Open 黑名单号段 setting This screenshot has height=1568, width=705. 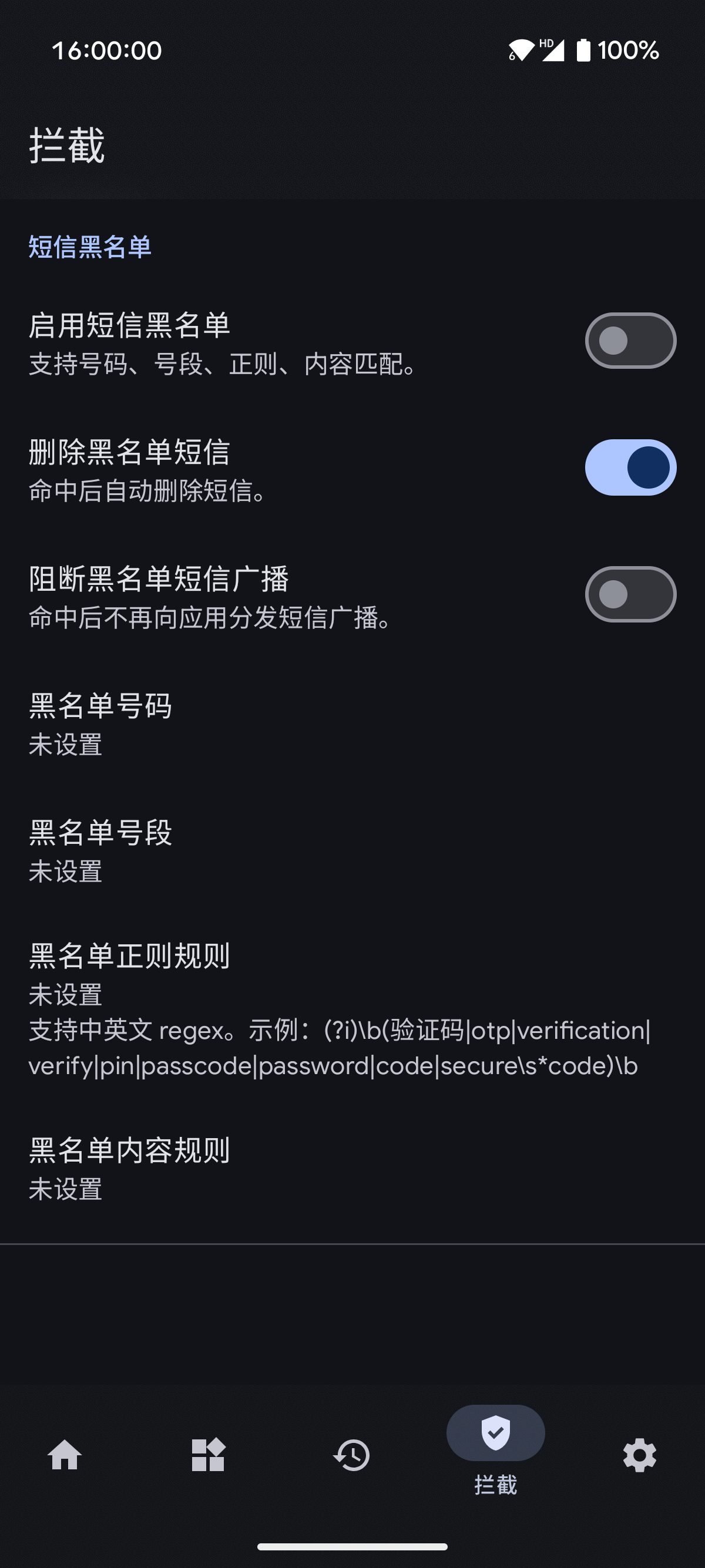pos(352,850)
